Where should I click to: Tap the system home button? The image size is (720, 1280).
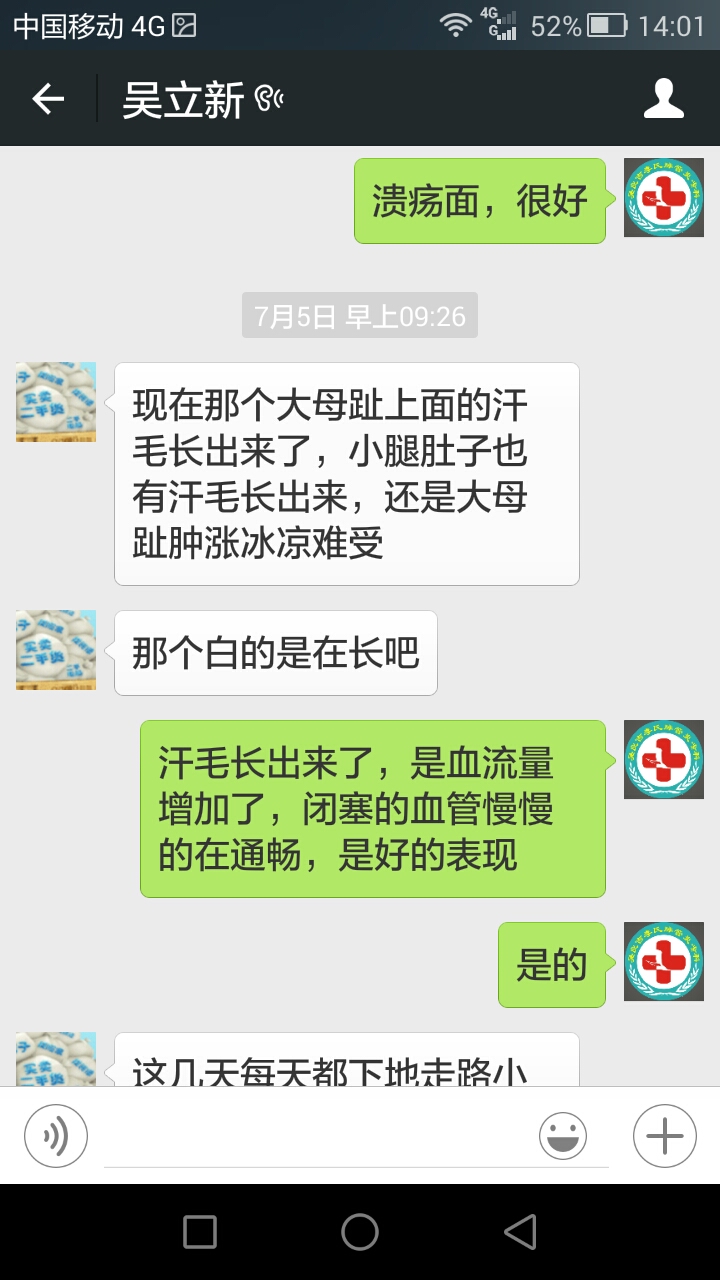click(360, 1232)
